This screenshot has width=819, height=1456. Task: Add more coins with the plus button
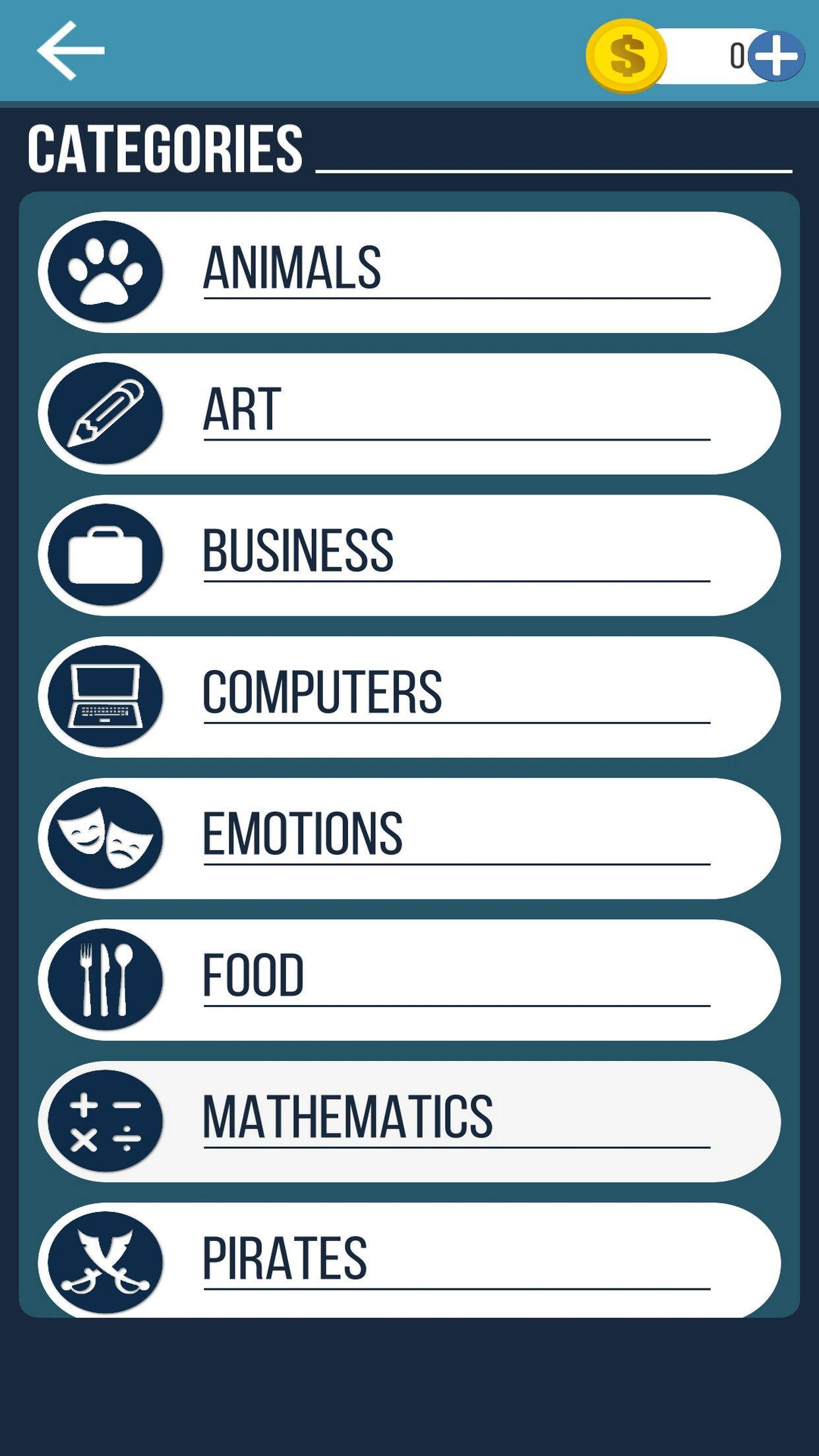click(x=778, y=56)
